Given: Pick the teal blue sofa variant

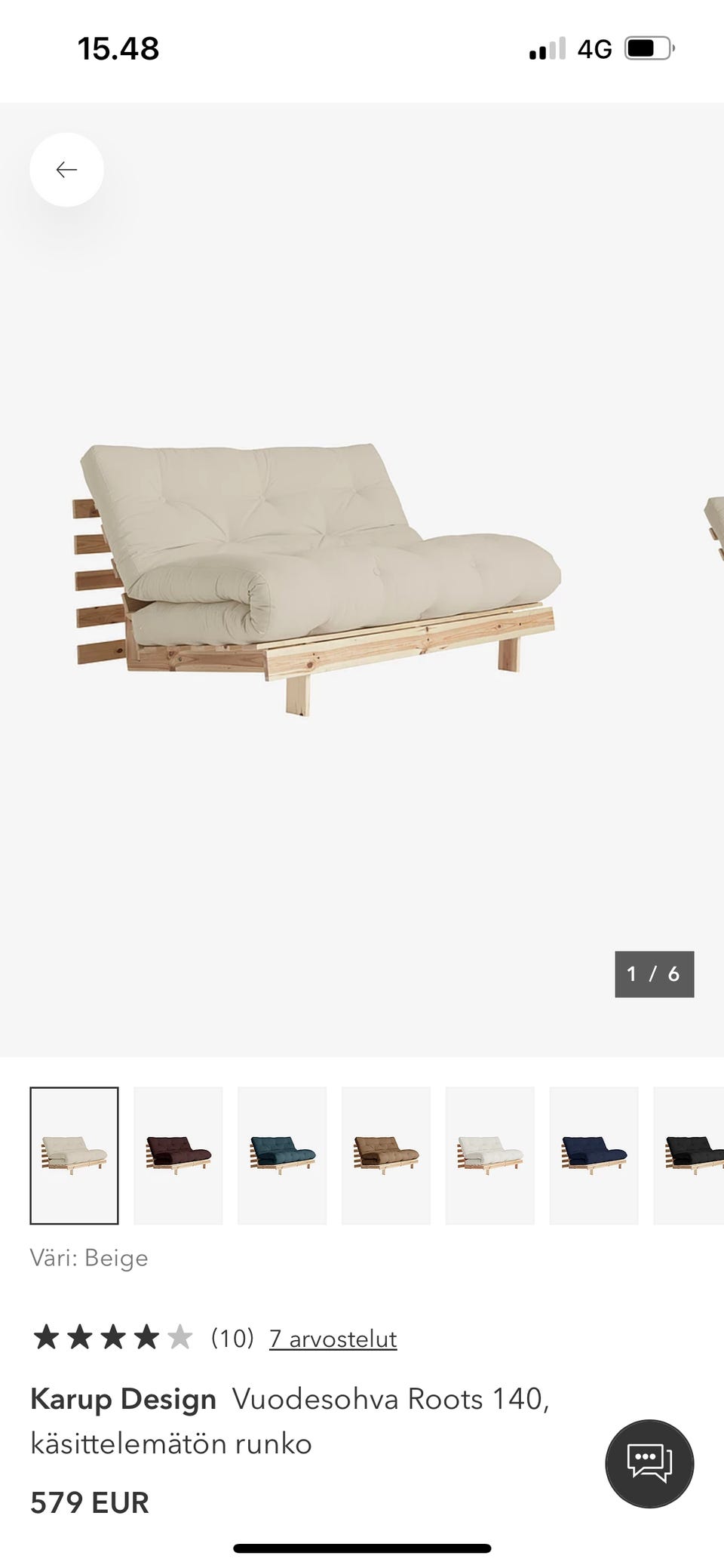Looking at the screenshot, I should point(282,1155).
